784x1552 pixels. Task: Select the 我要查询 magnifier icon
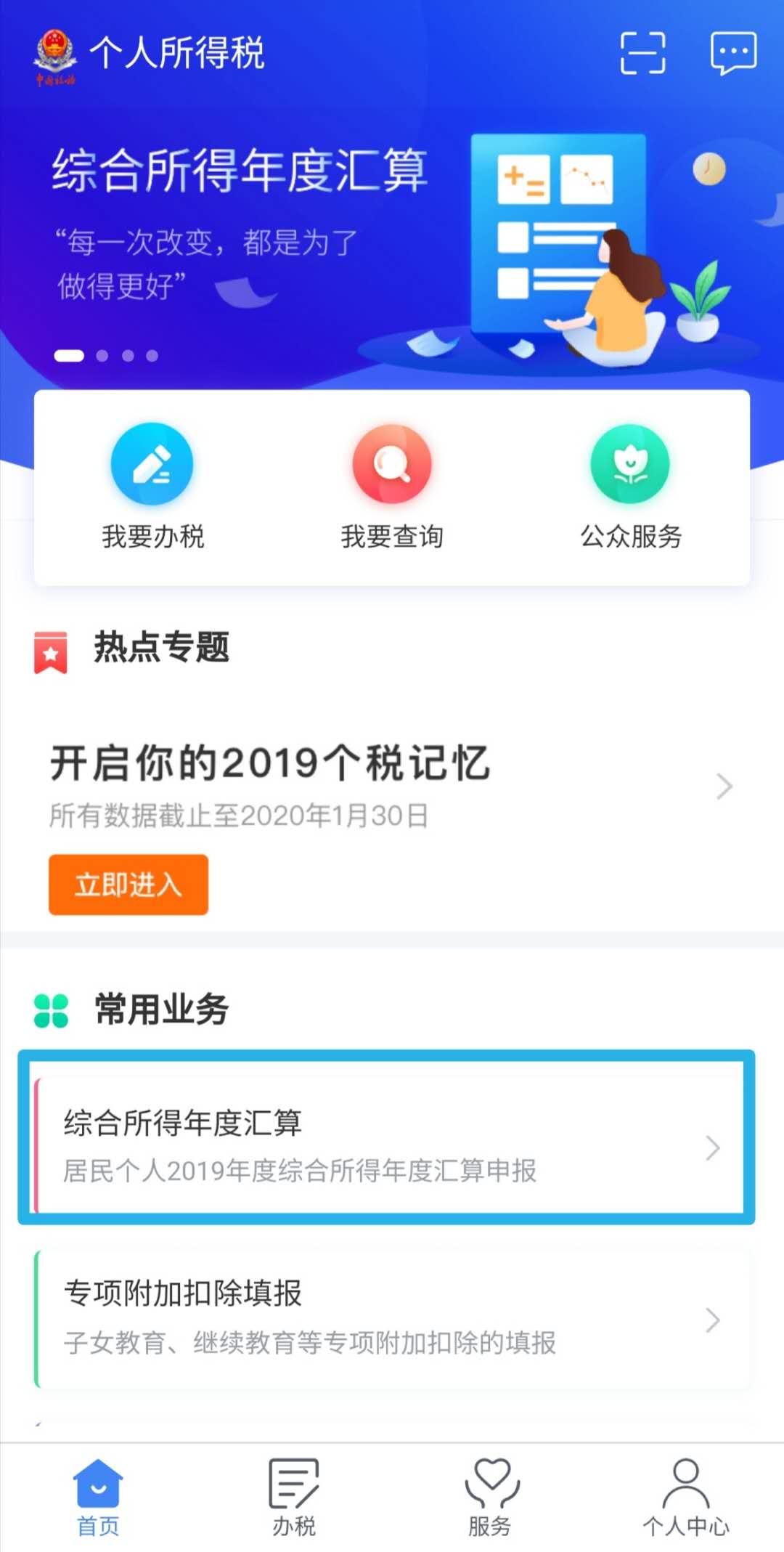point(392,463)
